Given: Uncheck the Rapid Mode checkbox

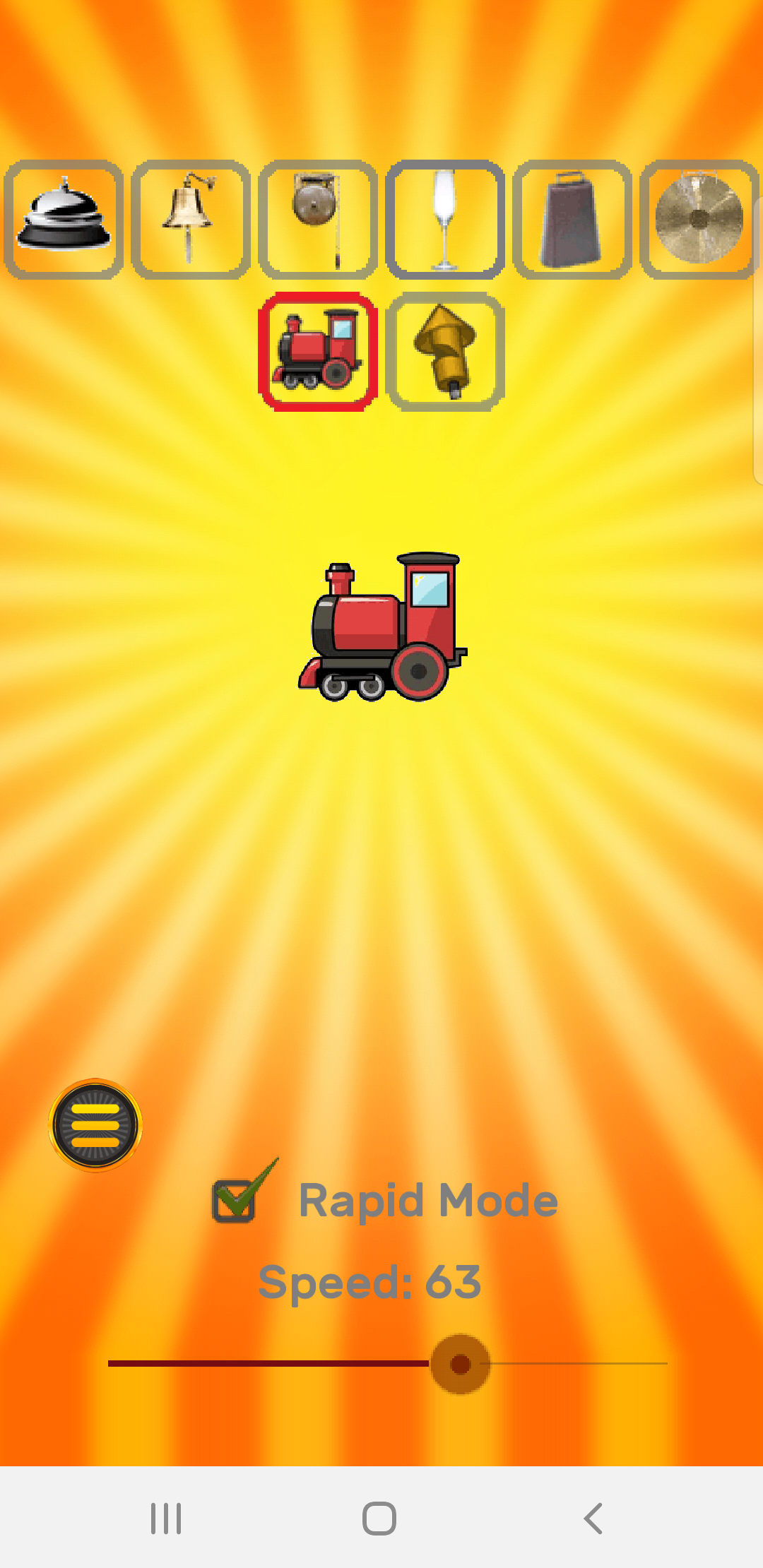Looking at the screenshot, I should [235, 1201].
